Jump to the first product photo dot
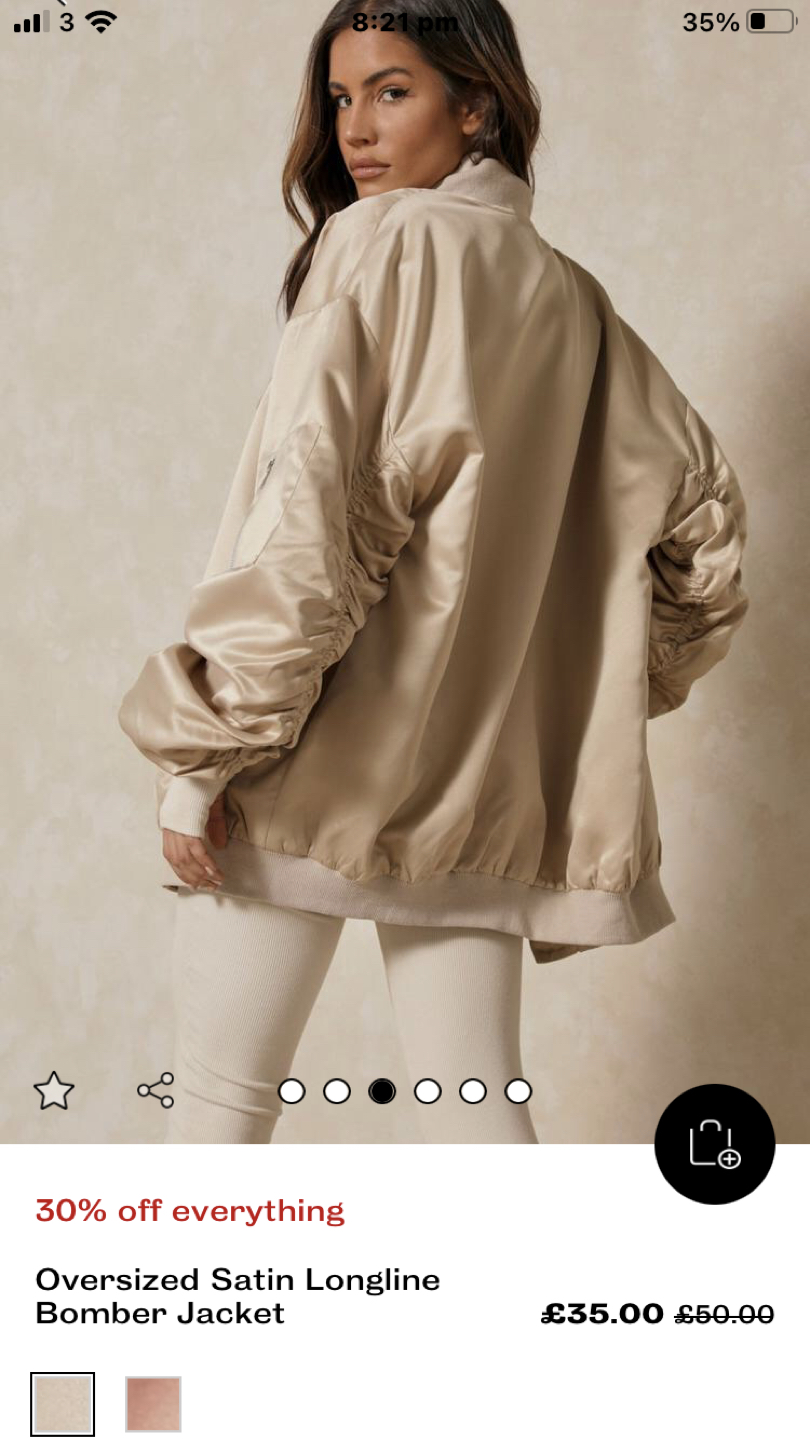This screenshot has width=810, height=1440. (291, 1091)
